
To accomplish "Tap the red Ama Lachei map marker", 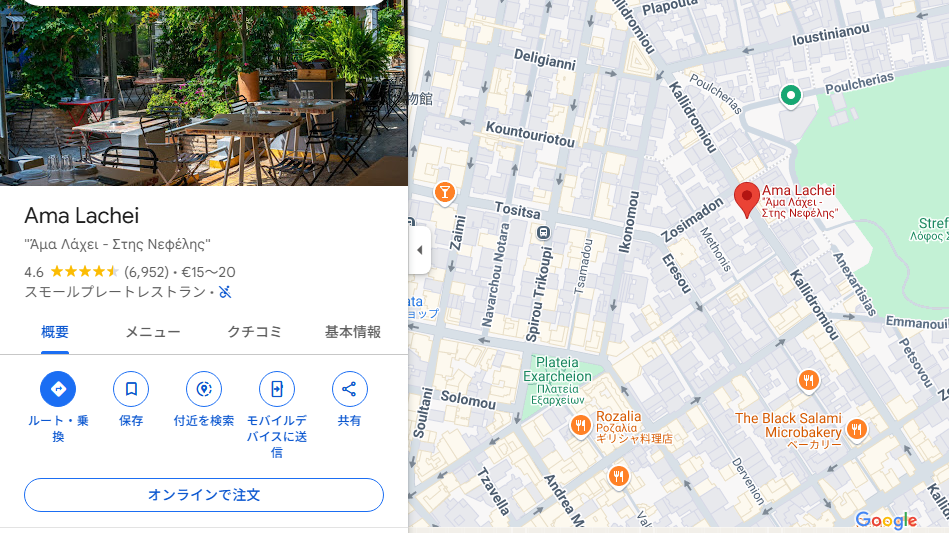I will coord(746,198).
